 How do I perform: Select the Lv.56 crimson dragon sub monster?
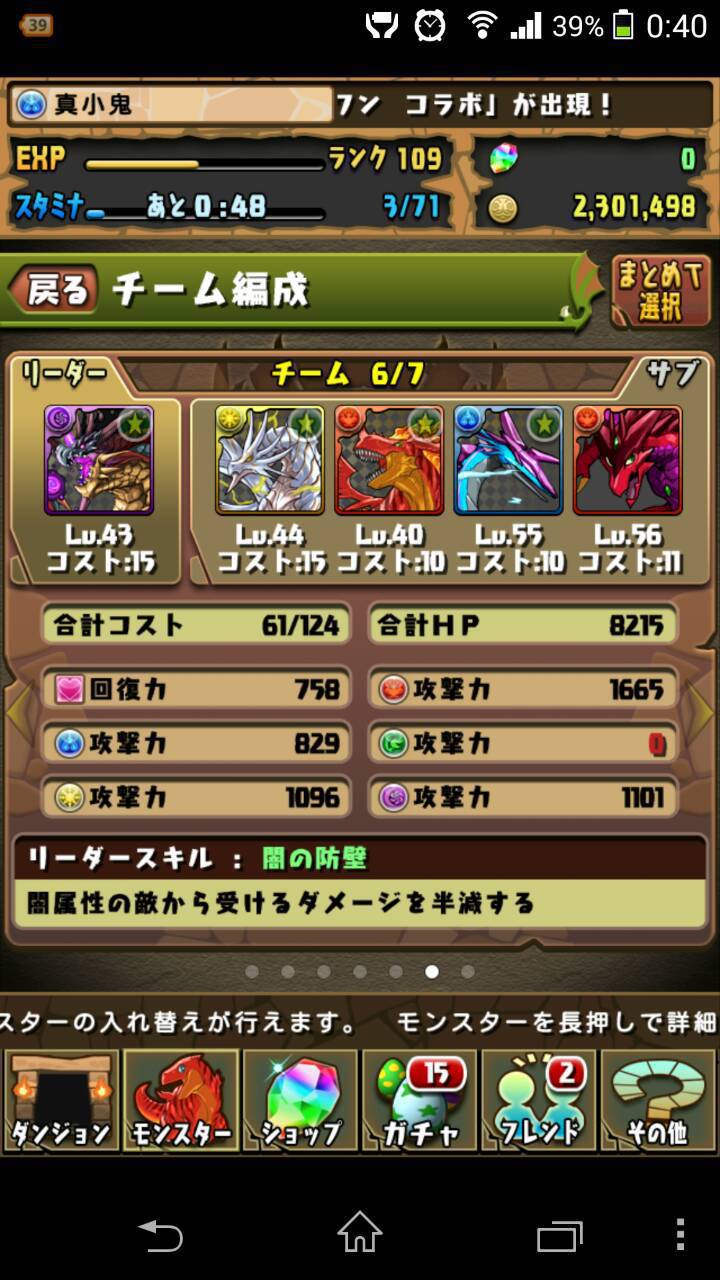627,460
